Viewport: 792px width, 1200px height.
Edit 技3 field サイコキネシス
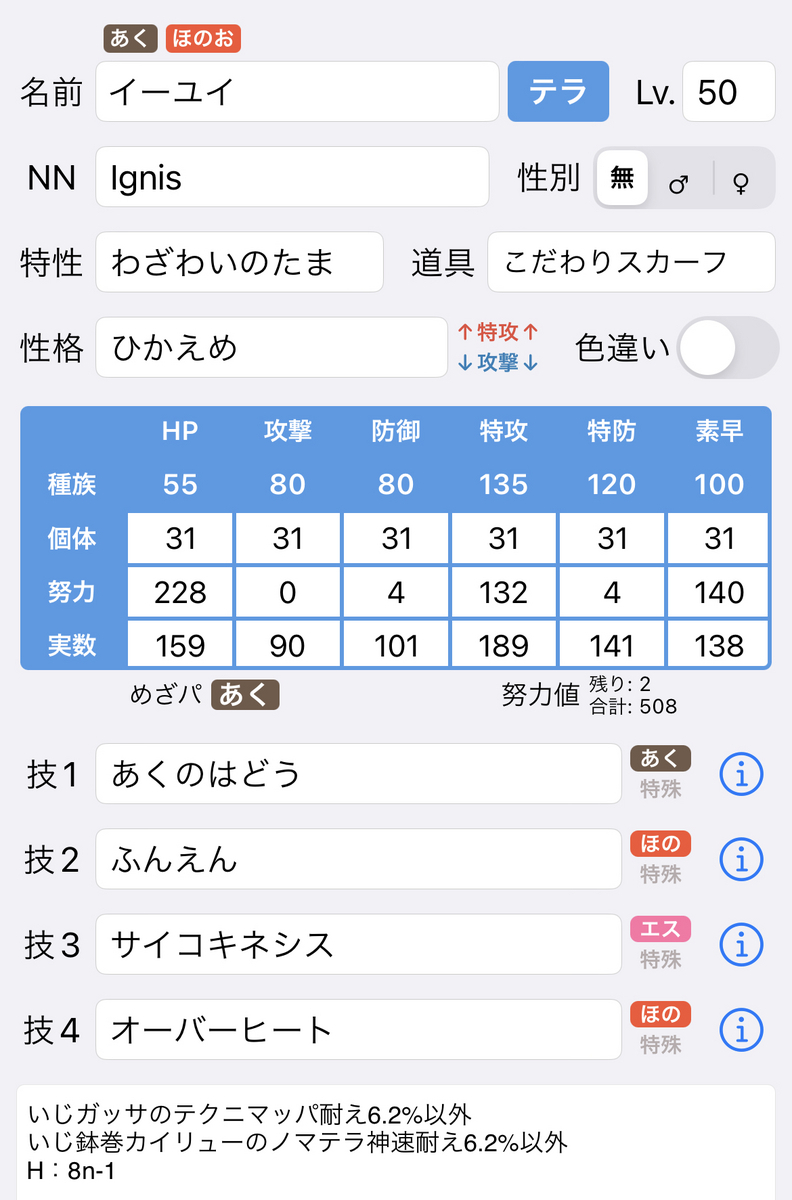[359, 943]
